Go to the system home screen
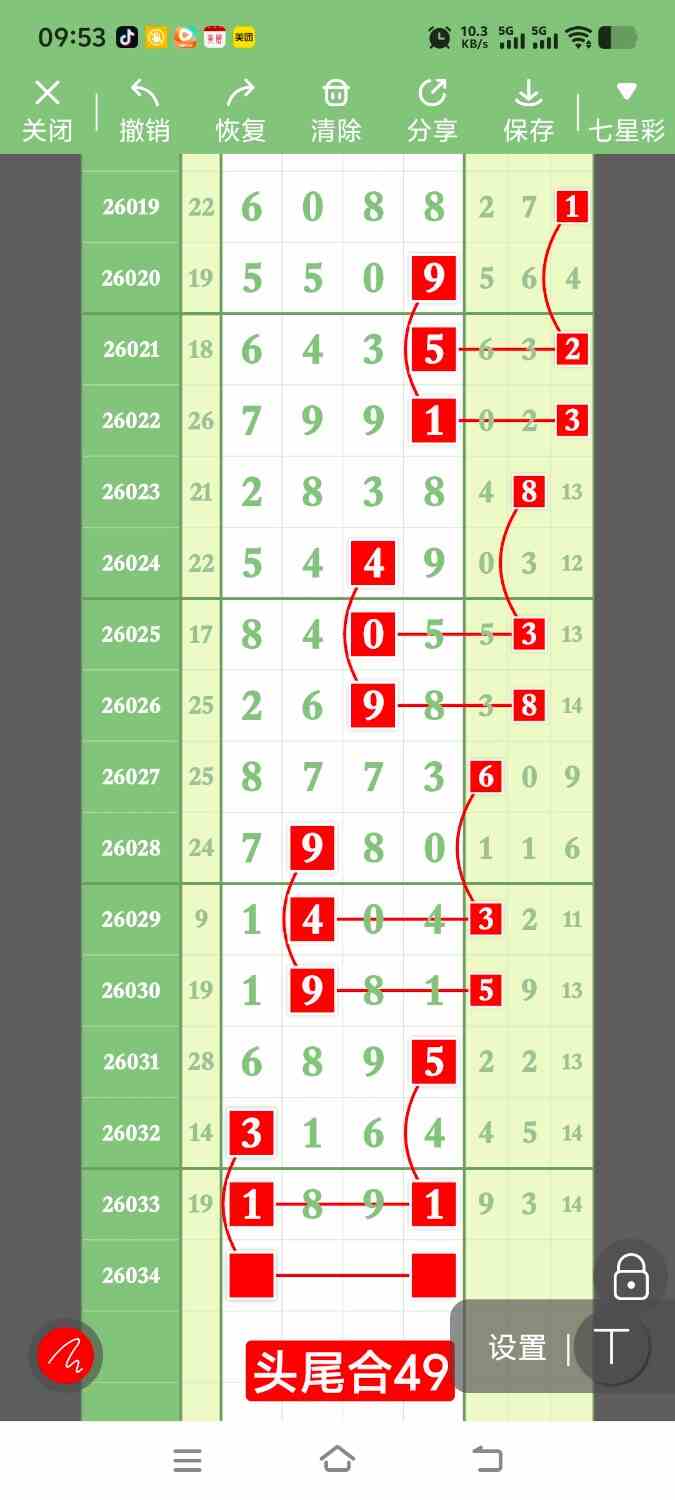Viewport: 675px width, 1500px height. coord(337,1459)
